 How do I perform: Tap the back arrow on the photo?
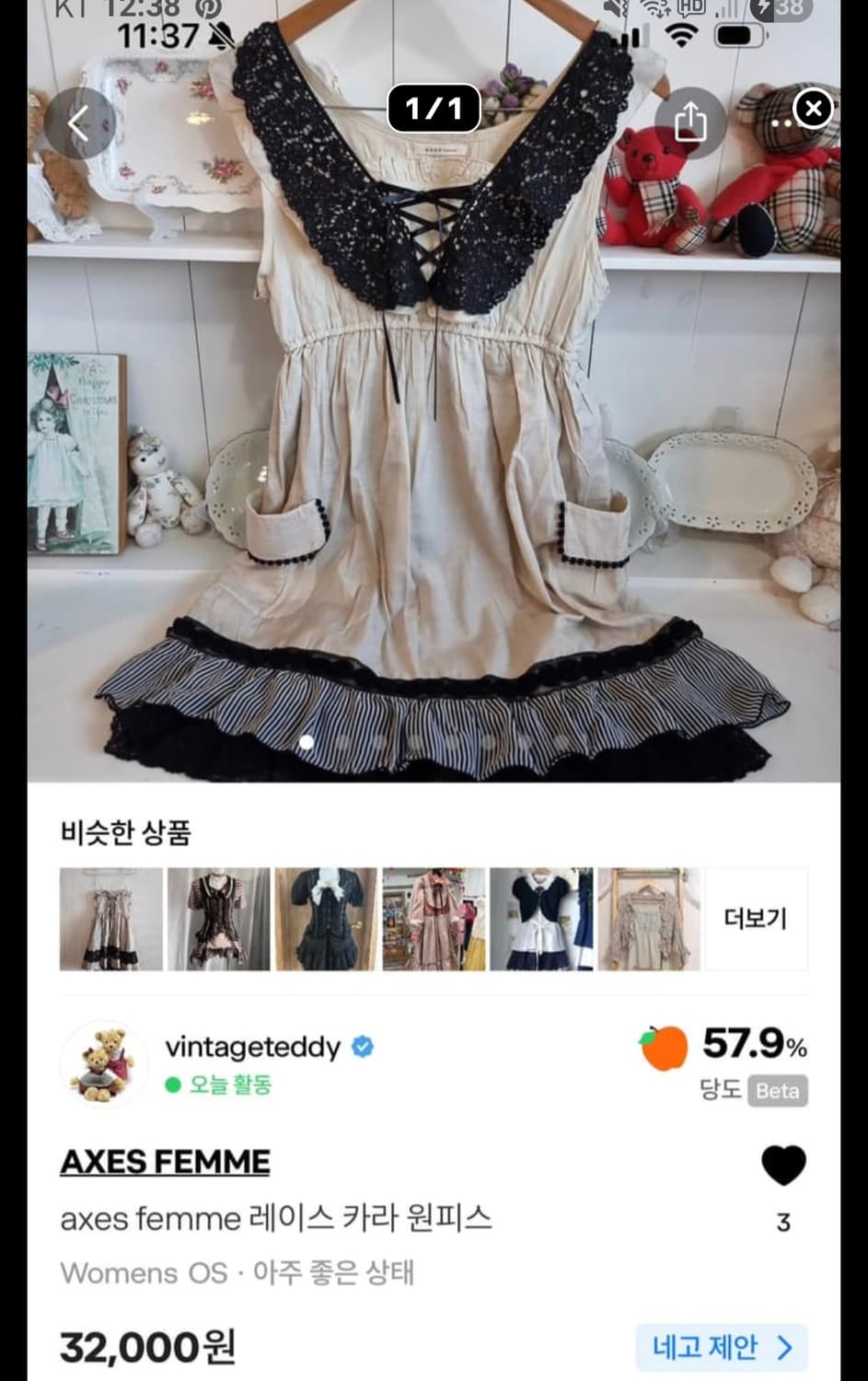point(81,123)
